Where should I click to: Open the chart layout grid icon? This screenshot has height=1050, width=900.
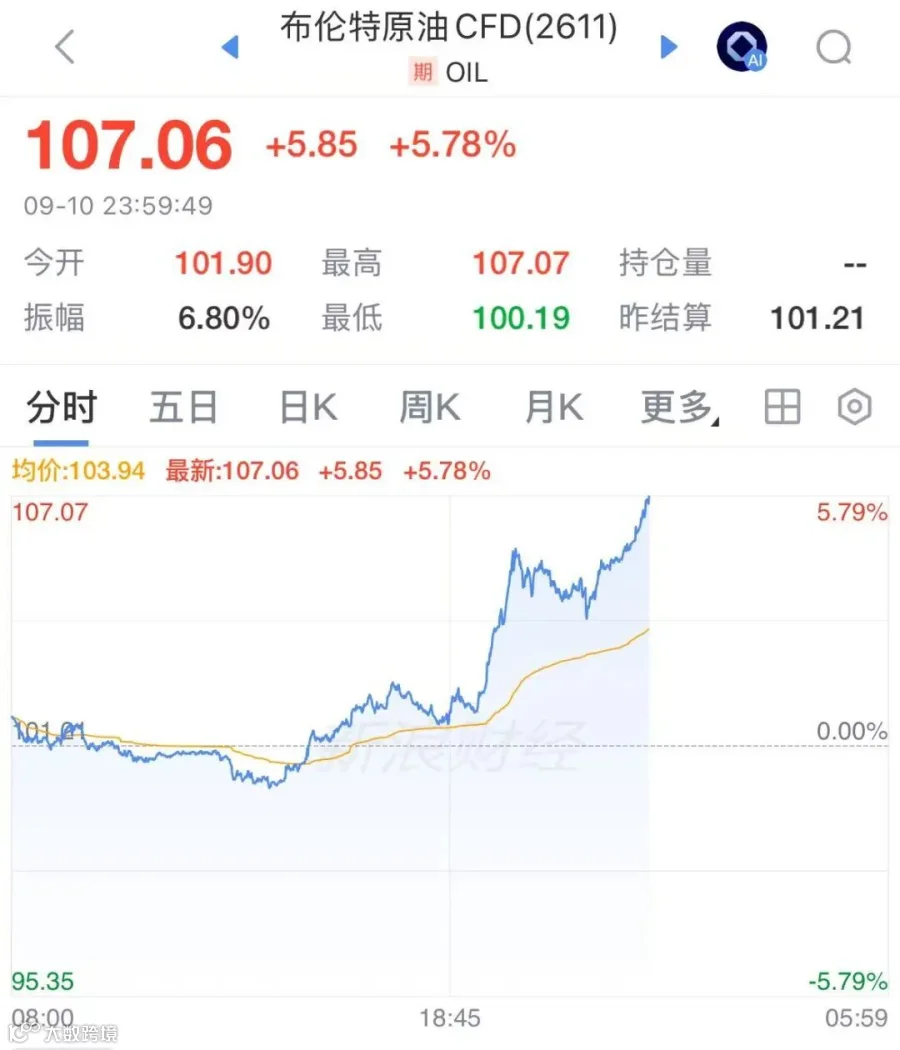[x=782, y=407]
